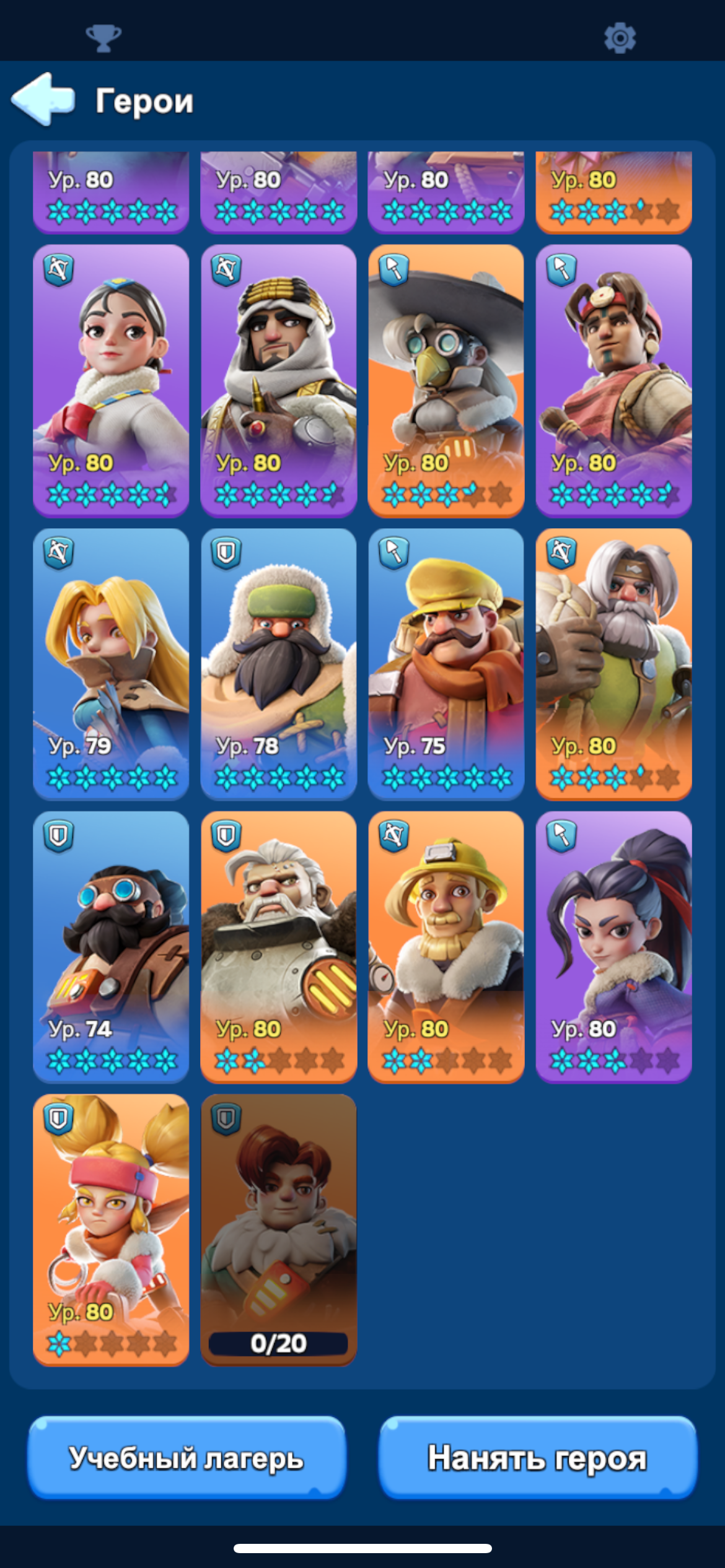Go back using the arrow
Screen dimensions: 725x1568
click(43, 99)
